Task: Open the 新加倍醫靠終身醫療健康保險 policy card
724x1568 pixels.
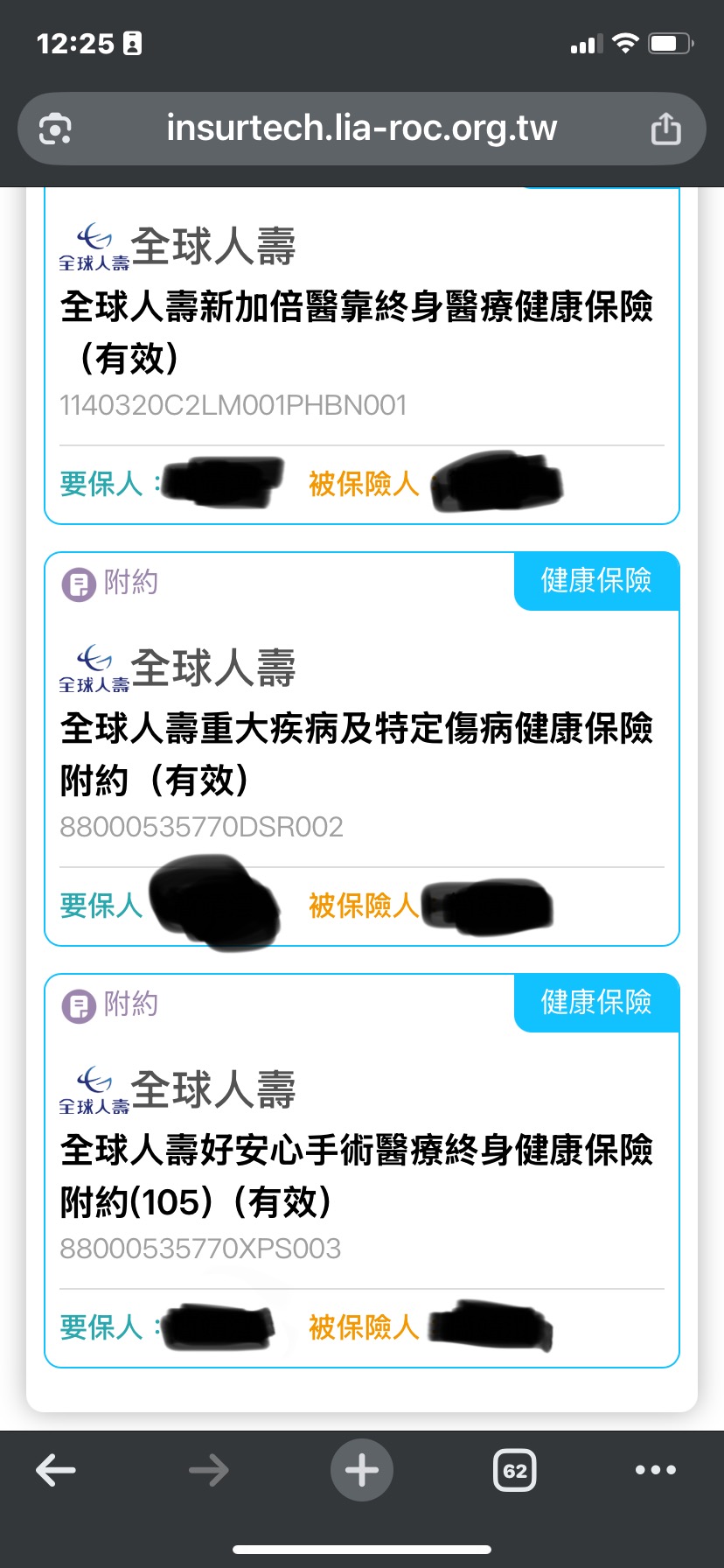Action: point(362,356)
